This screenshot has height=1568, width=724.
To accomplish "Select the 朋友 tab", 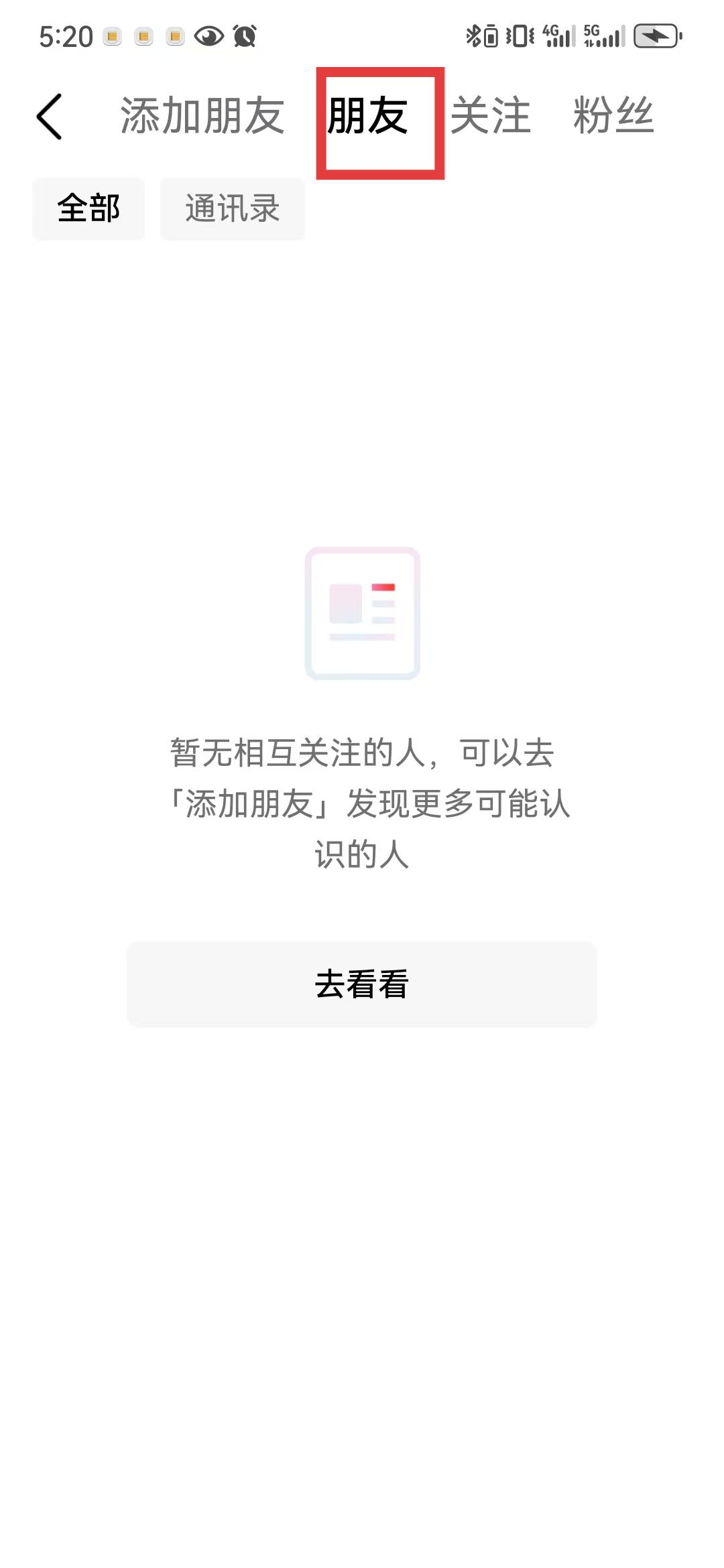I will (x=367, y=115).
